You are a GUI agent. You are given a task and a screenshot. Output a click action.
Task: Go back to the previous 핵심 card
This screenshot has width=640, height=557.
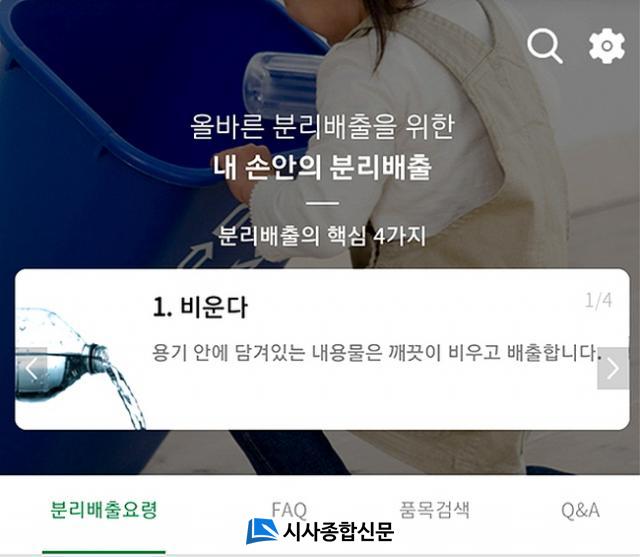point(31,369)
